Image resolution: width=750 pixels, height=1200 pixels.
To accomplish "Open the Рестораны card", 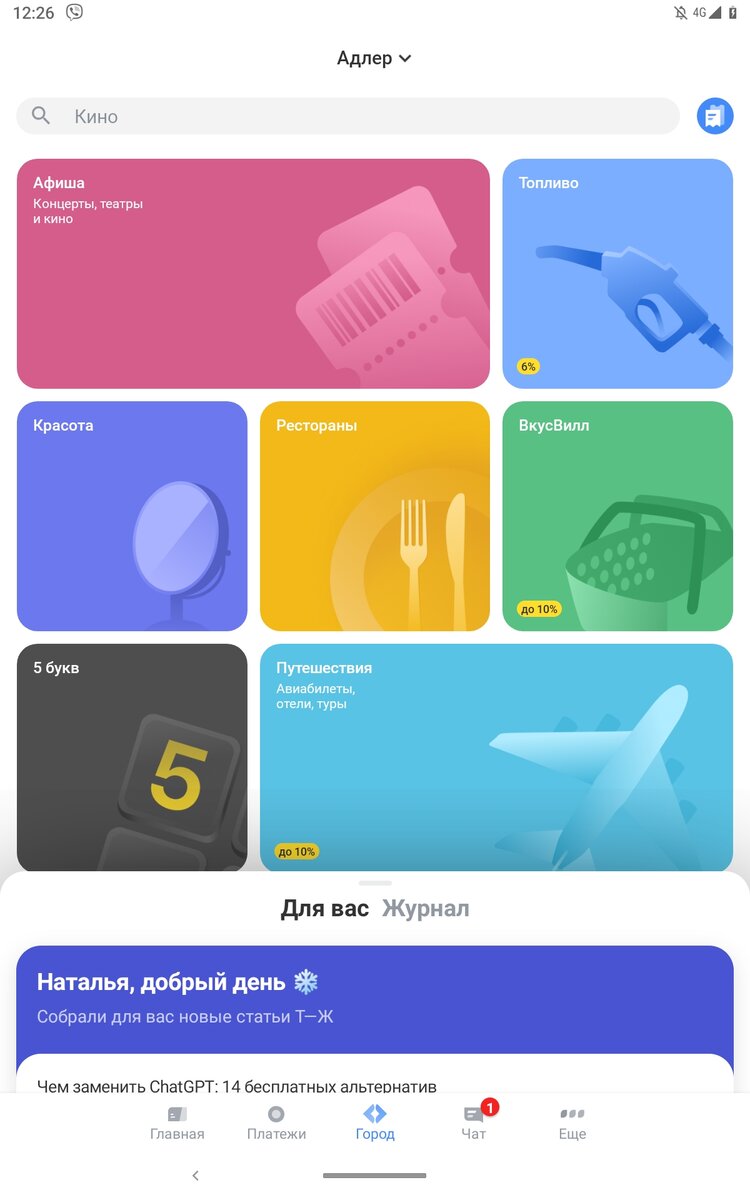I will [x=375, y=516].
